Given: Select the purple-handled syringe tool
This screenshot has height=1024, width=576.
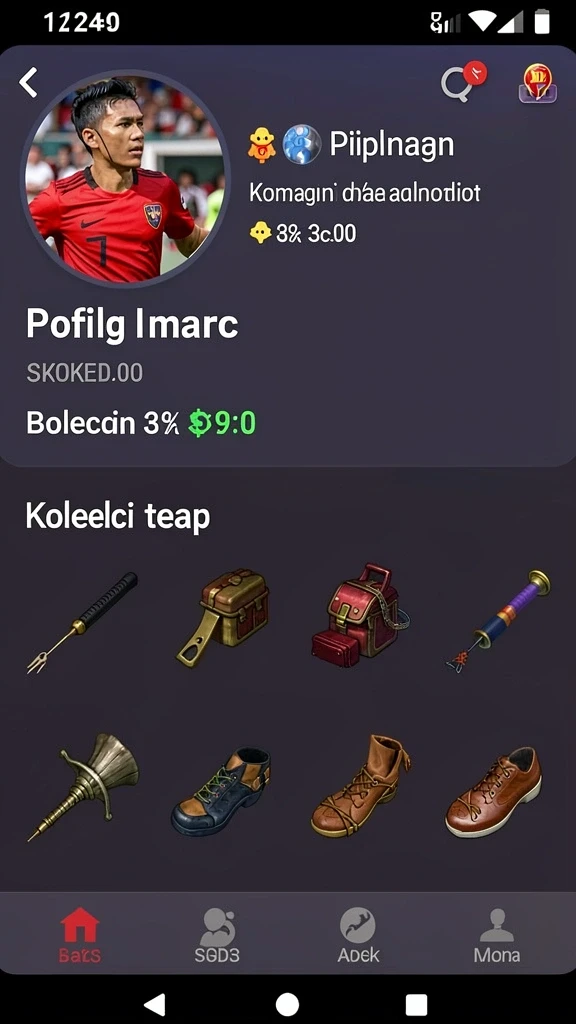Looking at the screenshot, I should pos(499,619).
